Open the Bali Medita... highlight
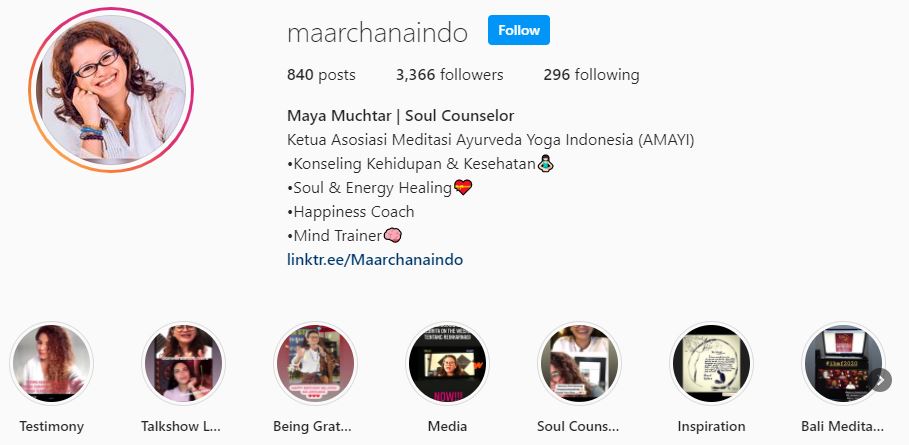The height and width of the screenshot is (445, 909). (x=842, y=363)
